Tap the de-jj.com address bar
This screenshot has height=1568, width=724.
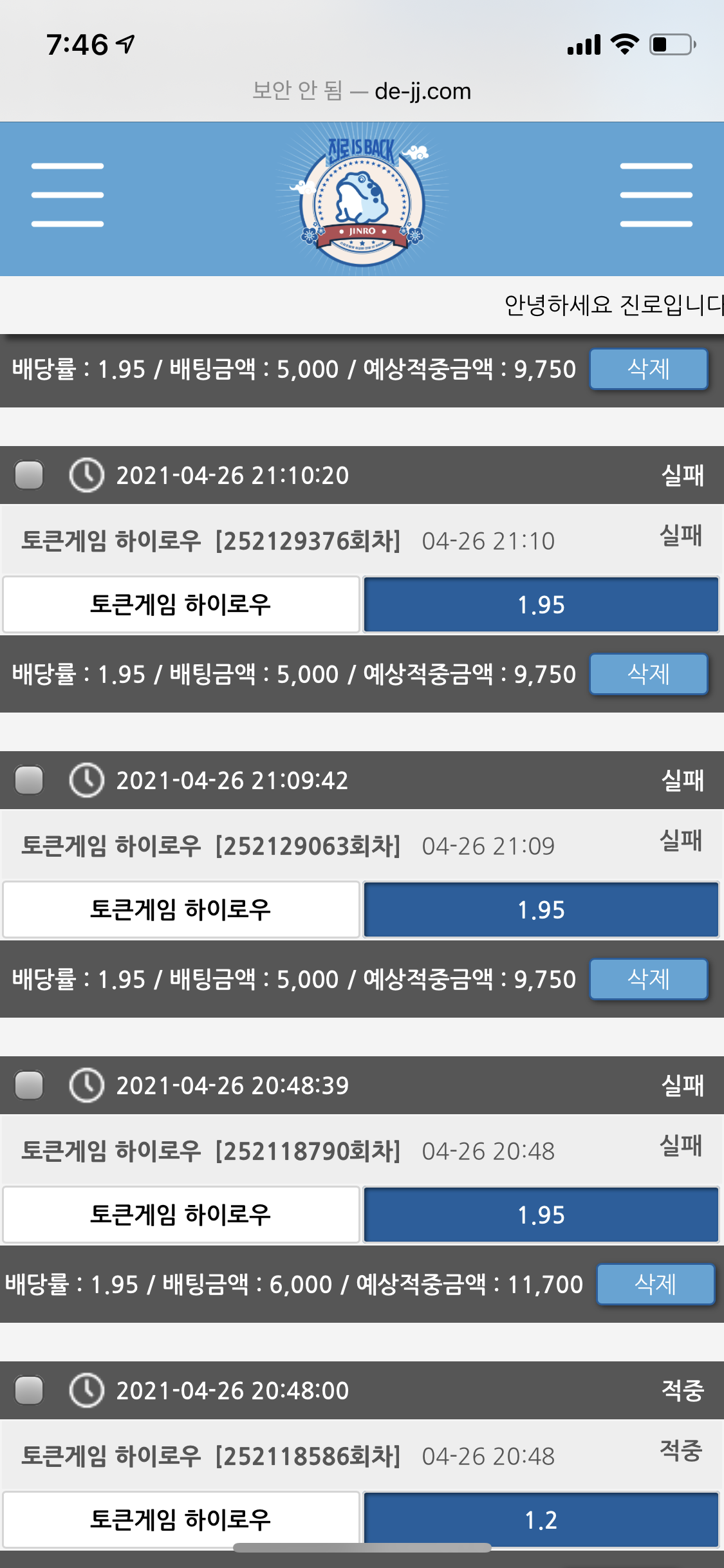(x=362, y=91)
